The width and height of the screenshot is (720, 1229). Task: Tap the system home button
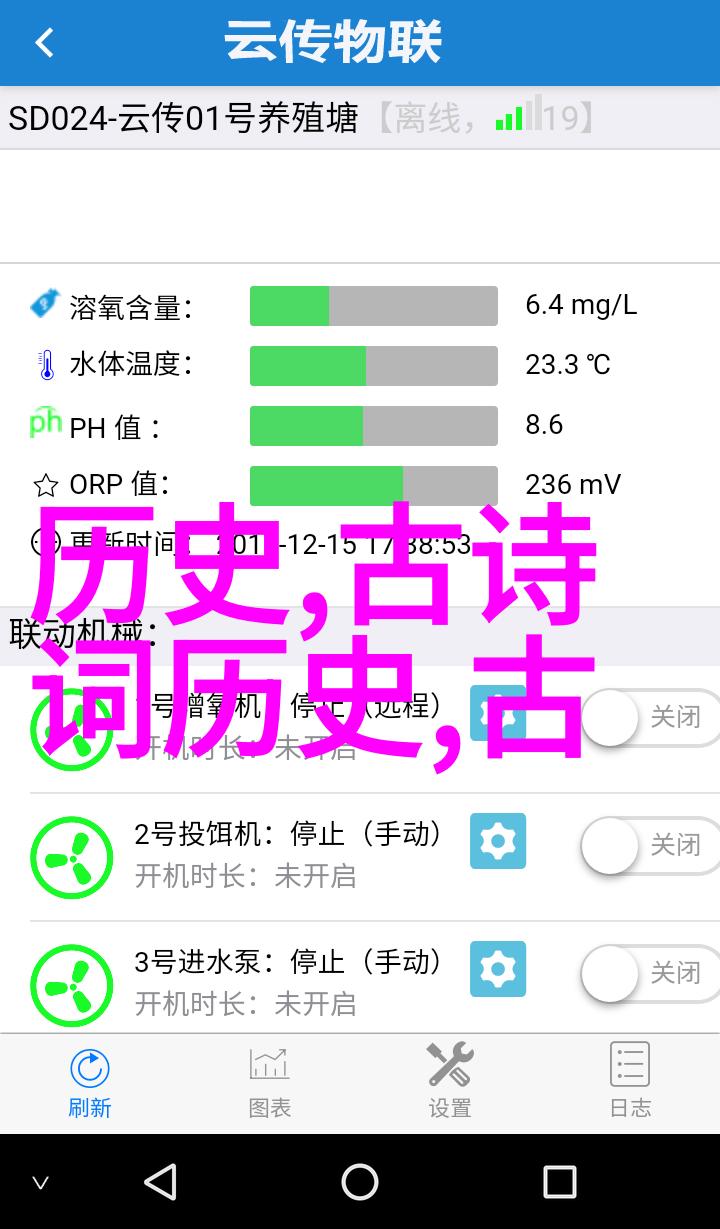click(360, 1182)
